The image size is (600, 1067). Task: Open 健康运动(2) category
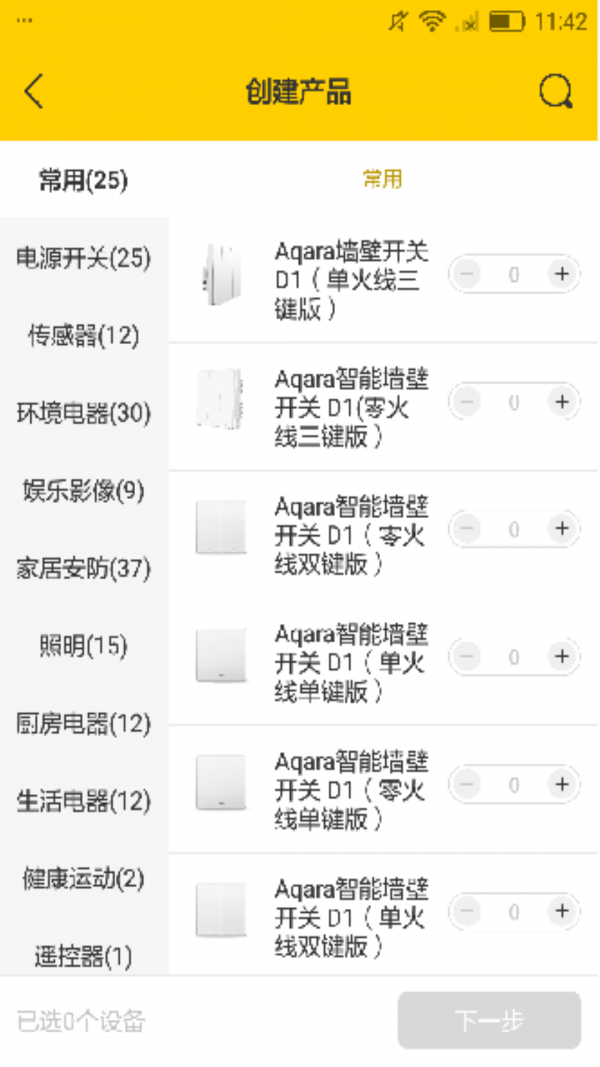(84, 879)
